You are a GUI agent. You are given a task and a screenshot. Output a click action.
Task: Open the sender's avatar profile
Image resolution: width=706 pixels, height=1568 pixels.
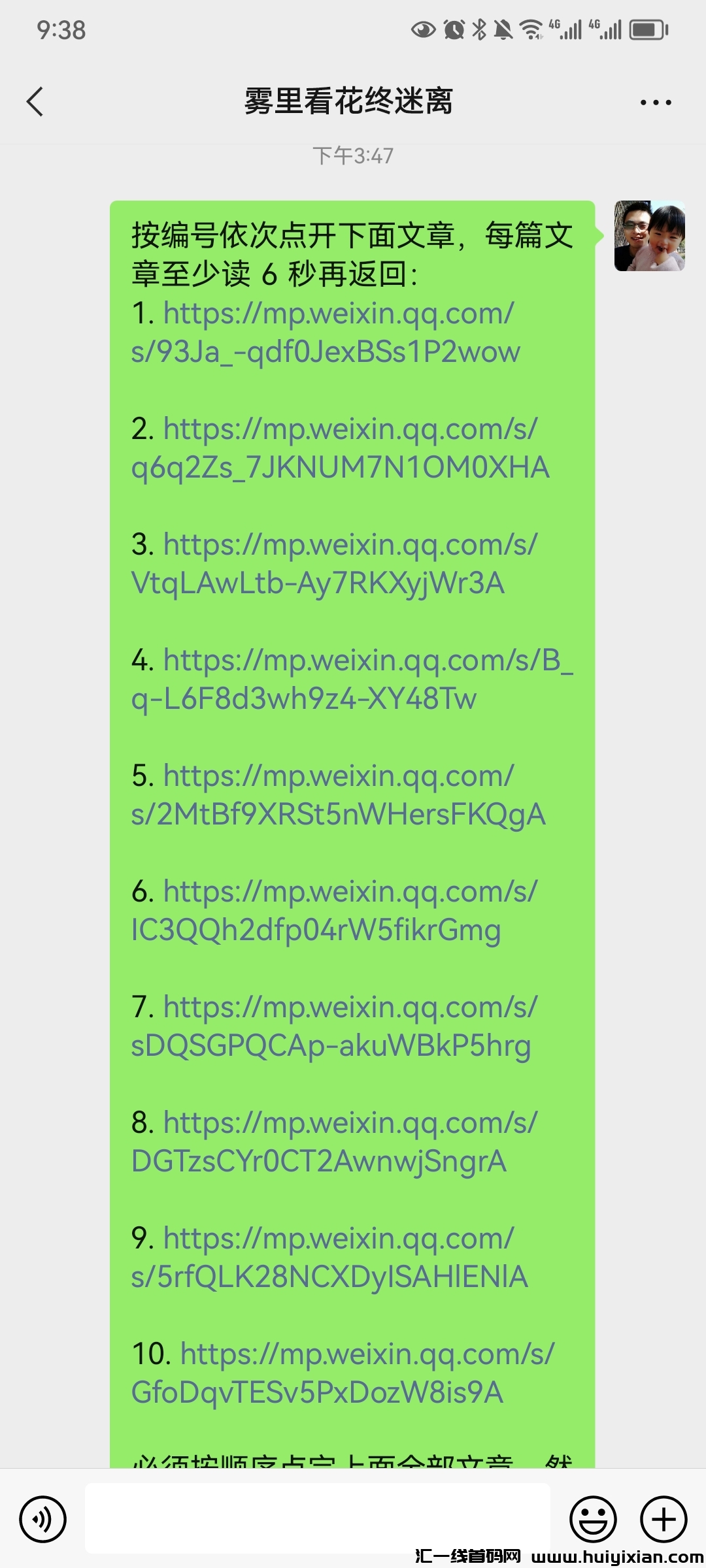click(x=649, y=236)
